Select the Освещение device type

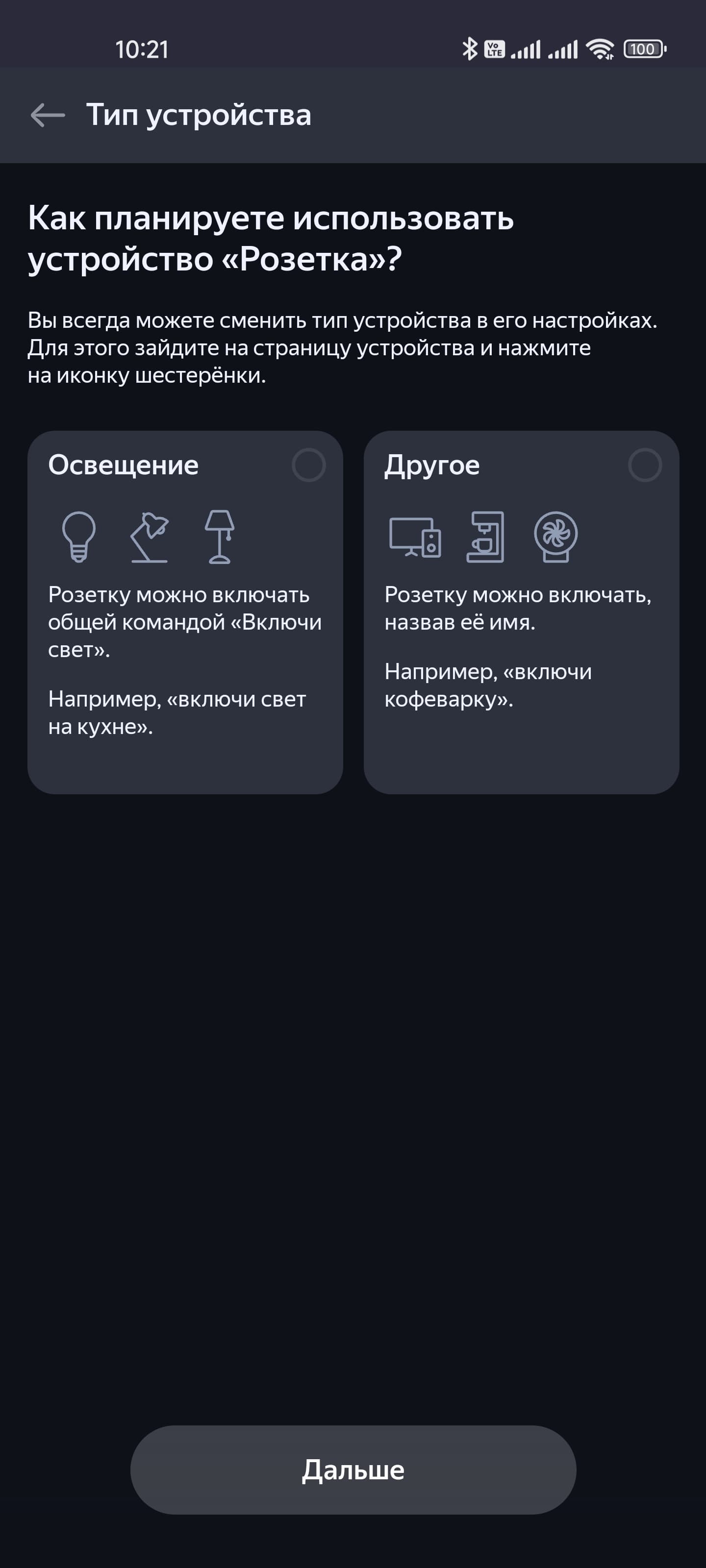coord(308,465)
